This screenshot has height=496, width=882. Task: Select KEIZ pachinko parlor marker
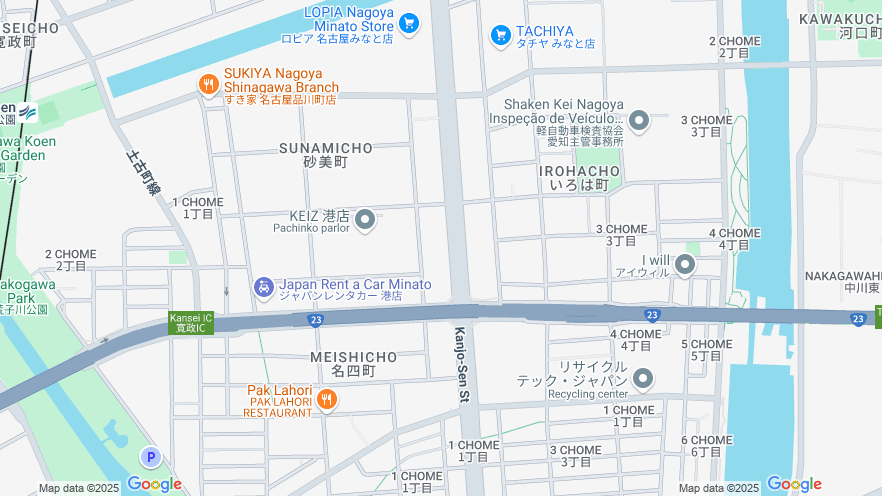point(365,220)
